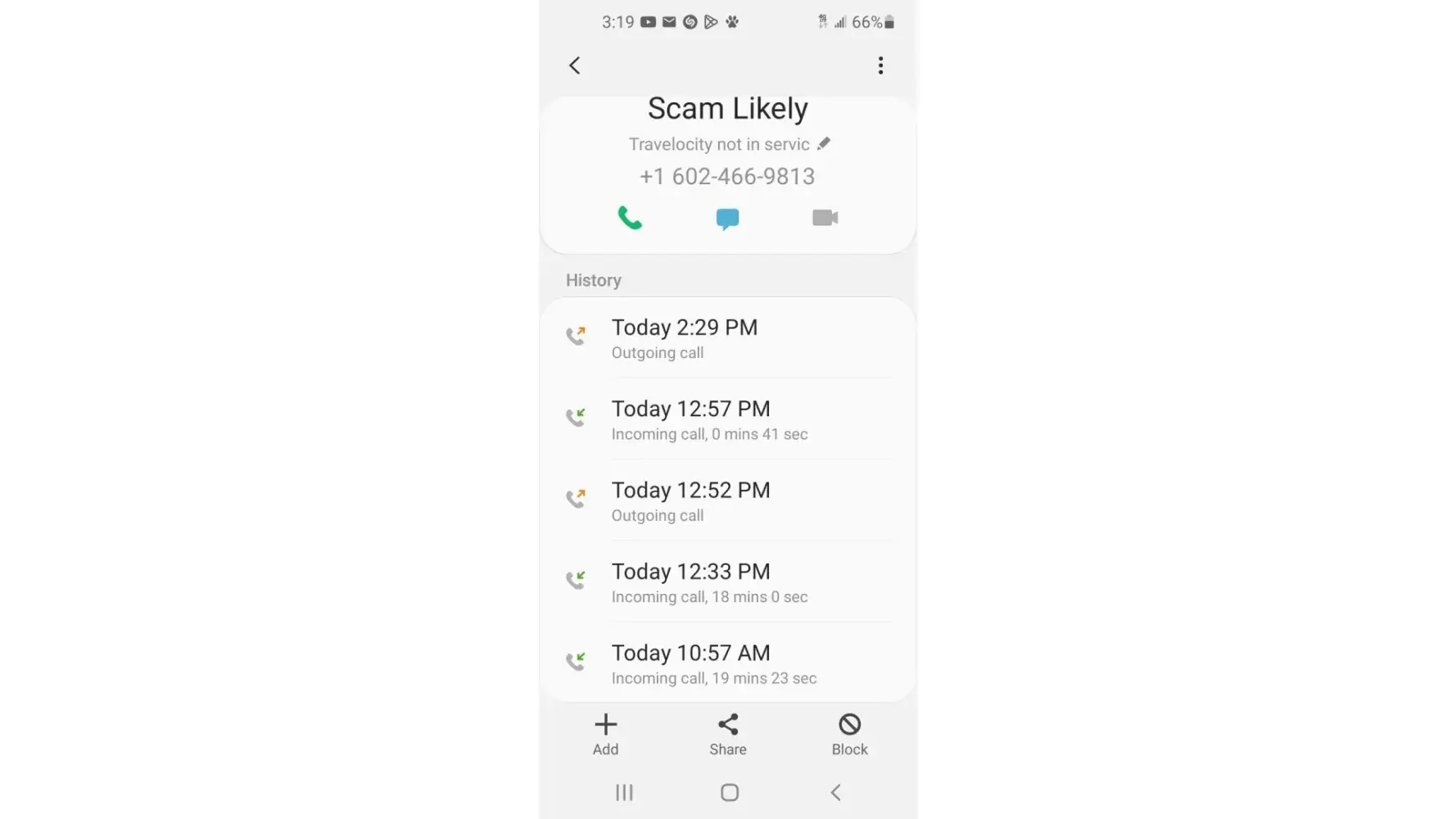Start a video call with this number
Viewport: 1456px width, 819px height.
click(x=825, y=218)
